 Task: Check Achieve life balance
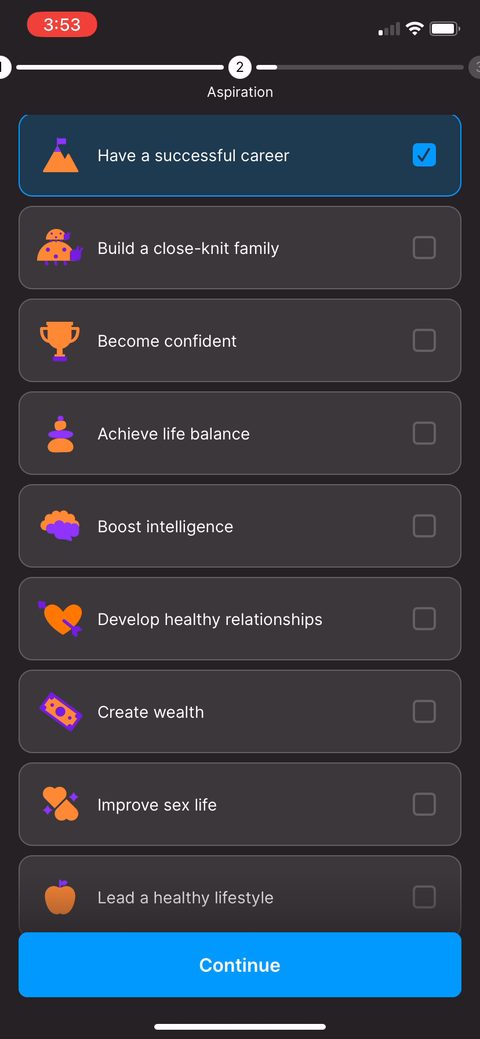(424, 433)
